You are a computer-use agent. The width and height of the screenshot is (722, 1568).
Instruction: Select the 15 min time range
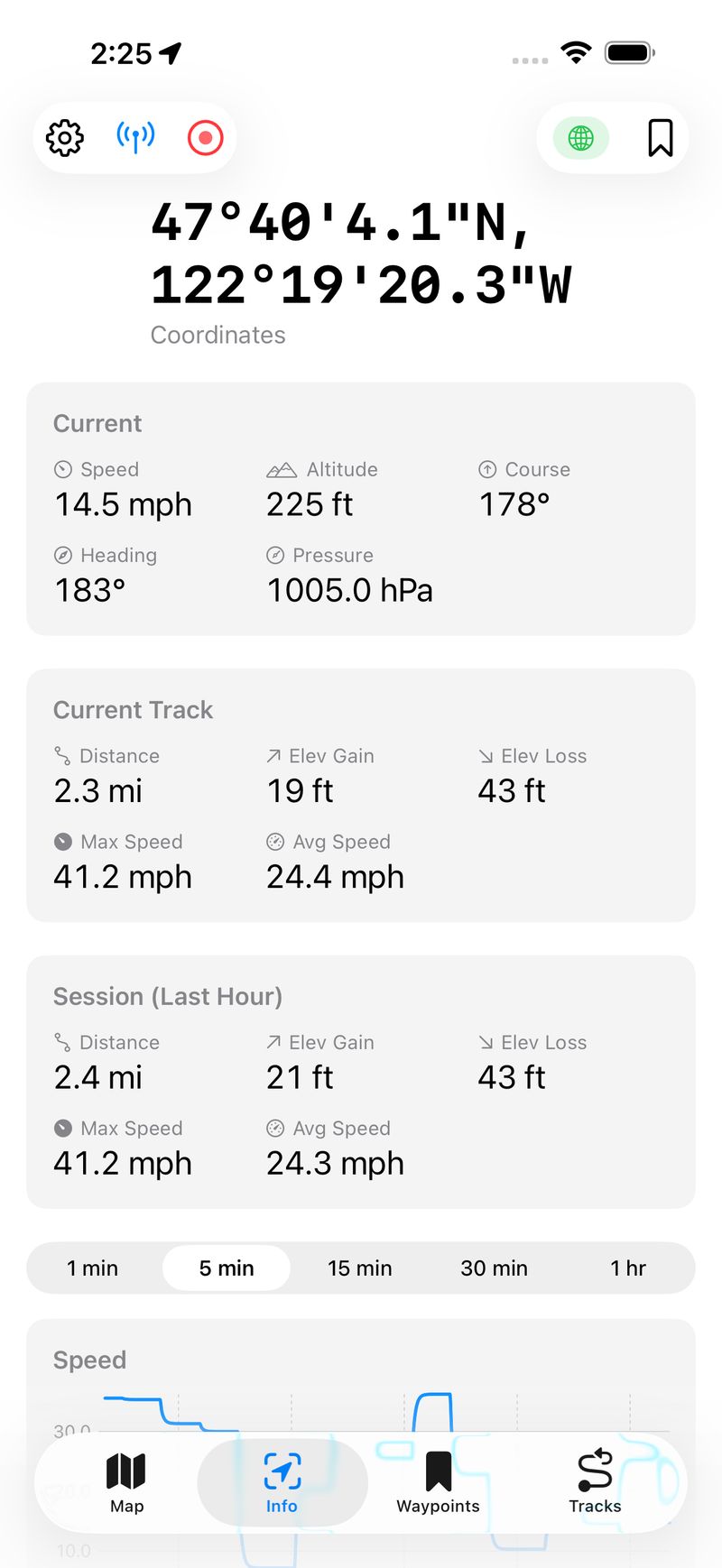point(359,1268)
